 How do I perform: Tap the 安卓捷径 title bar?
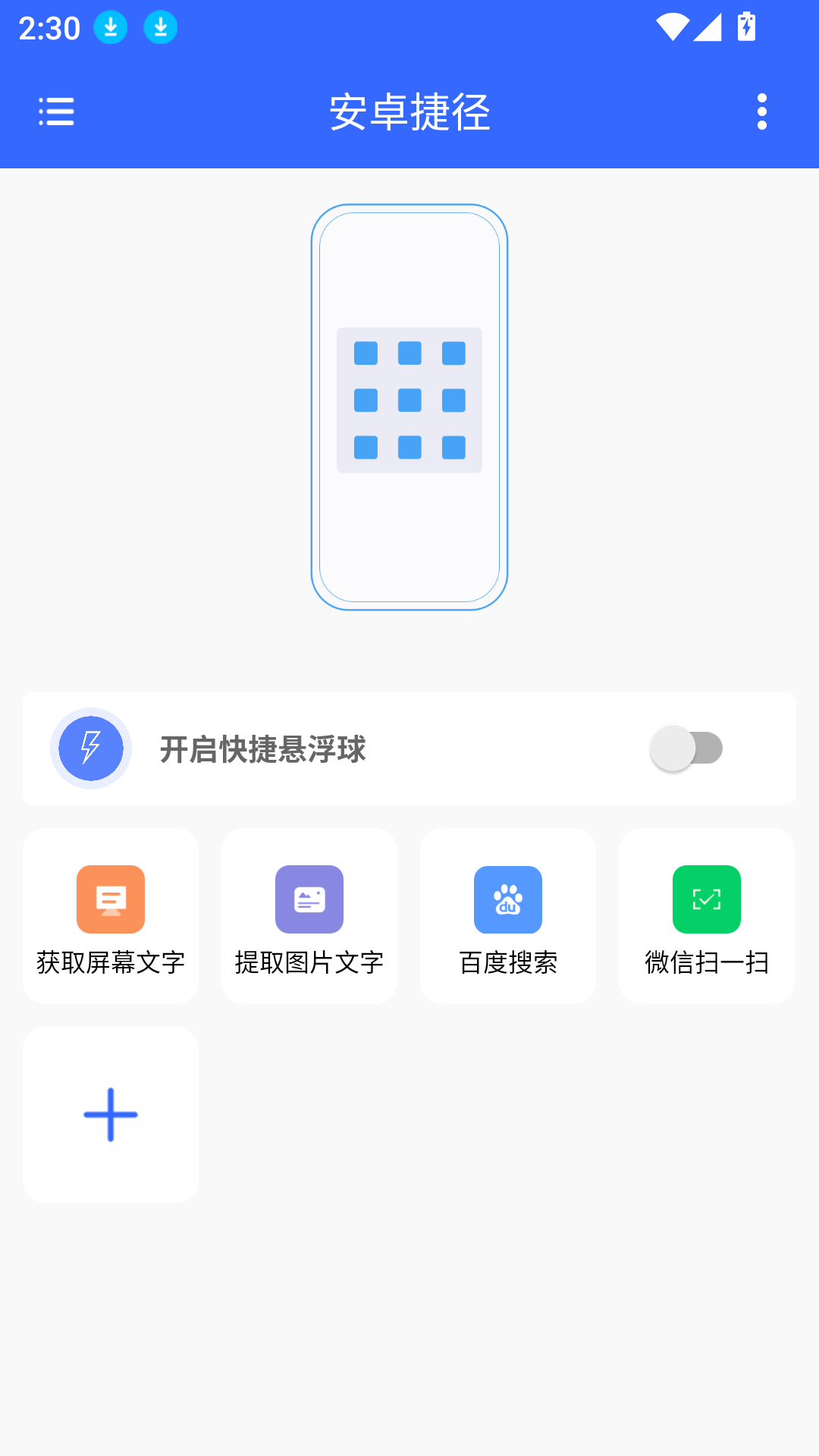(x=409, y=111)
